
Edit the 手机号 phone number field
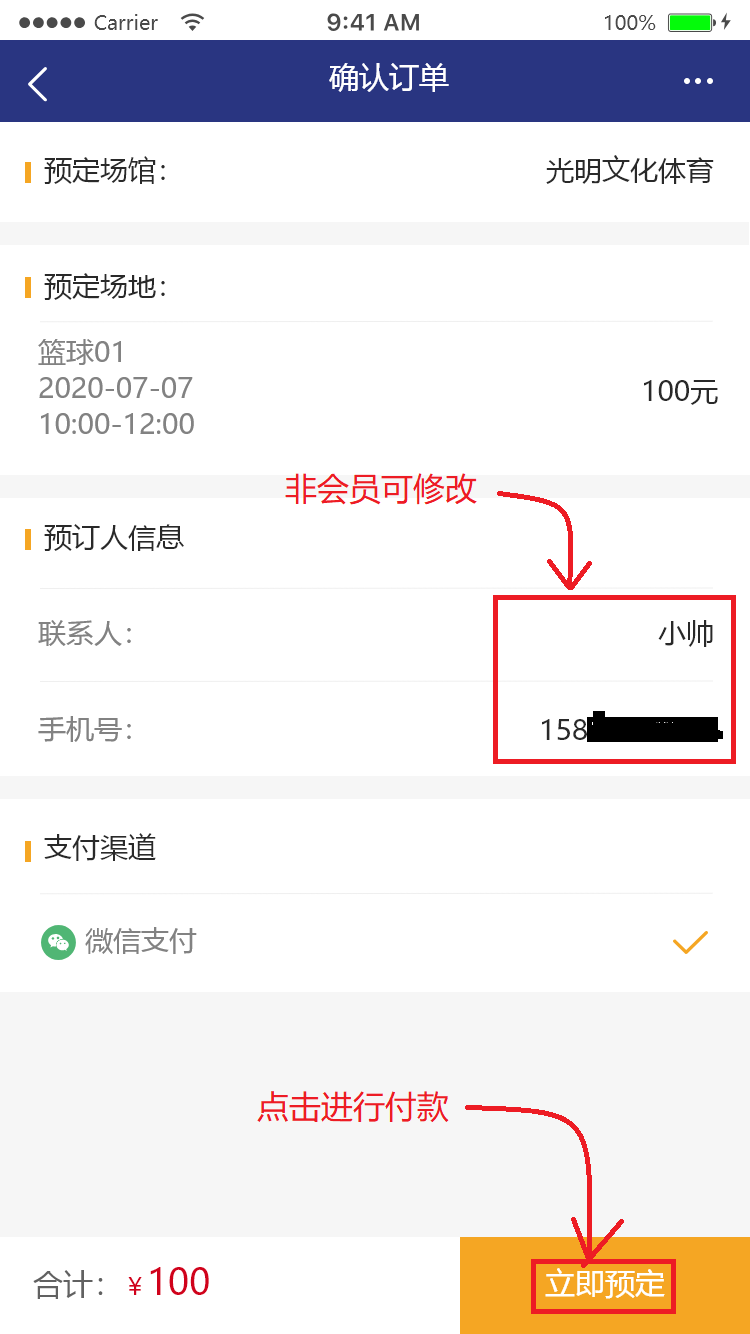coord(630,729)
